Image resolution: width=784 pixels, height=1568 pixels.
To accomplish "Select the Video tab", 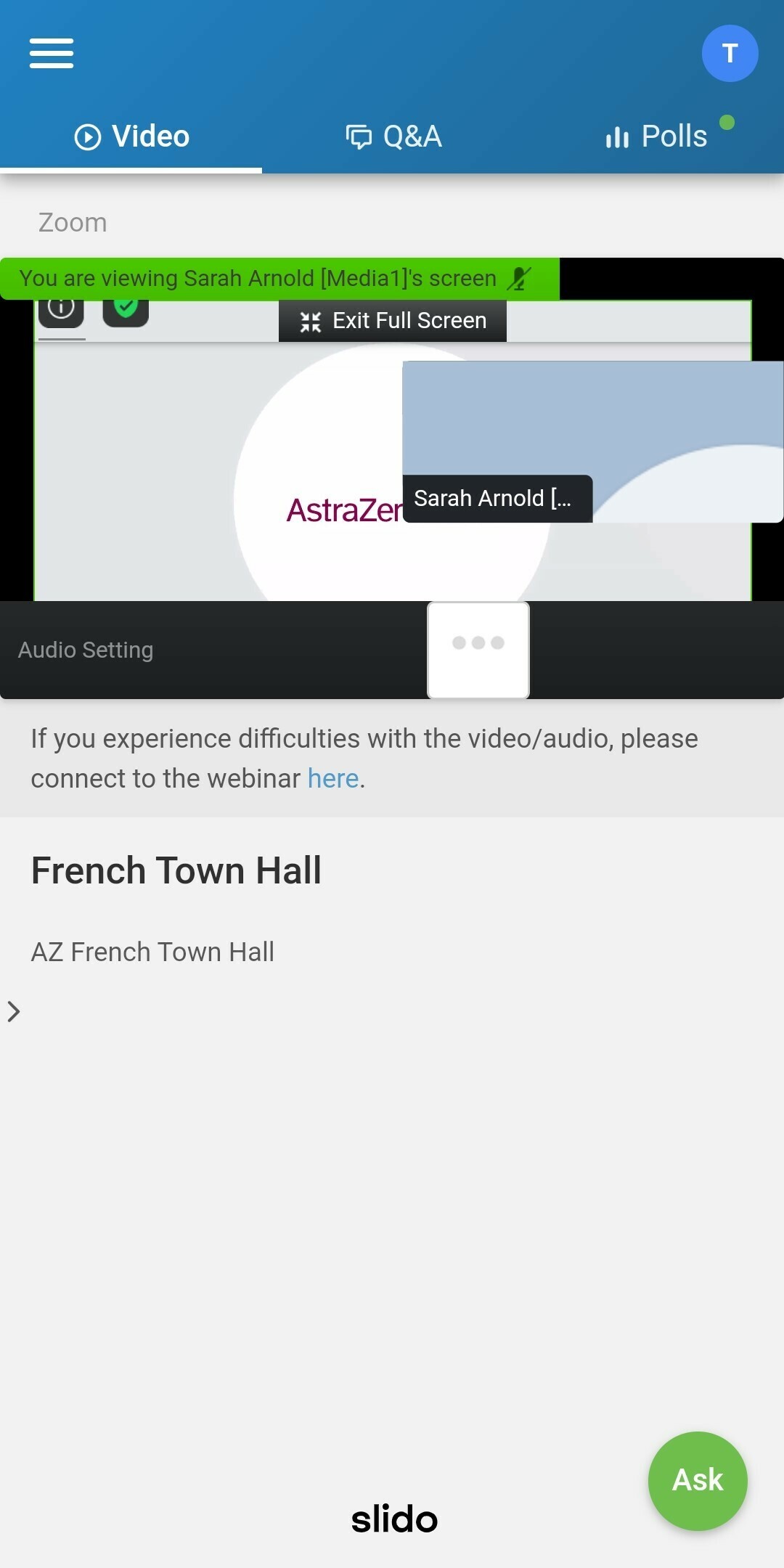I will (x=131, y=136).
